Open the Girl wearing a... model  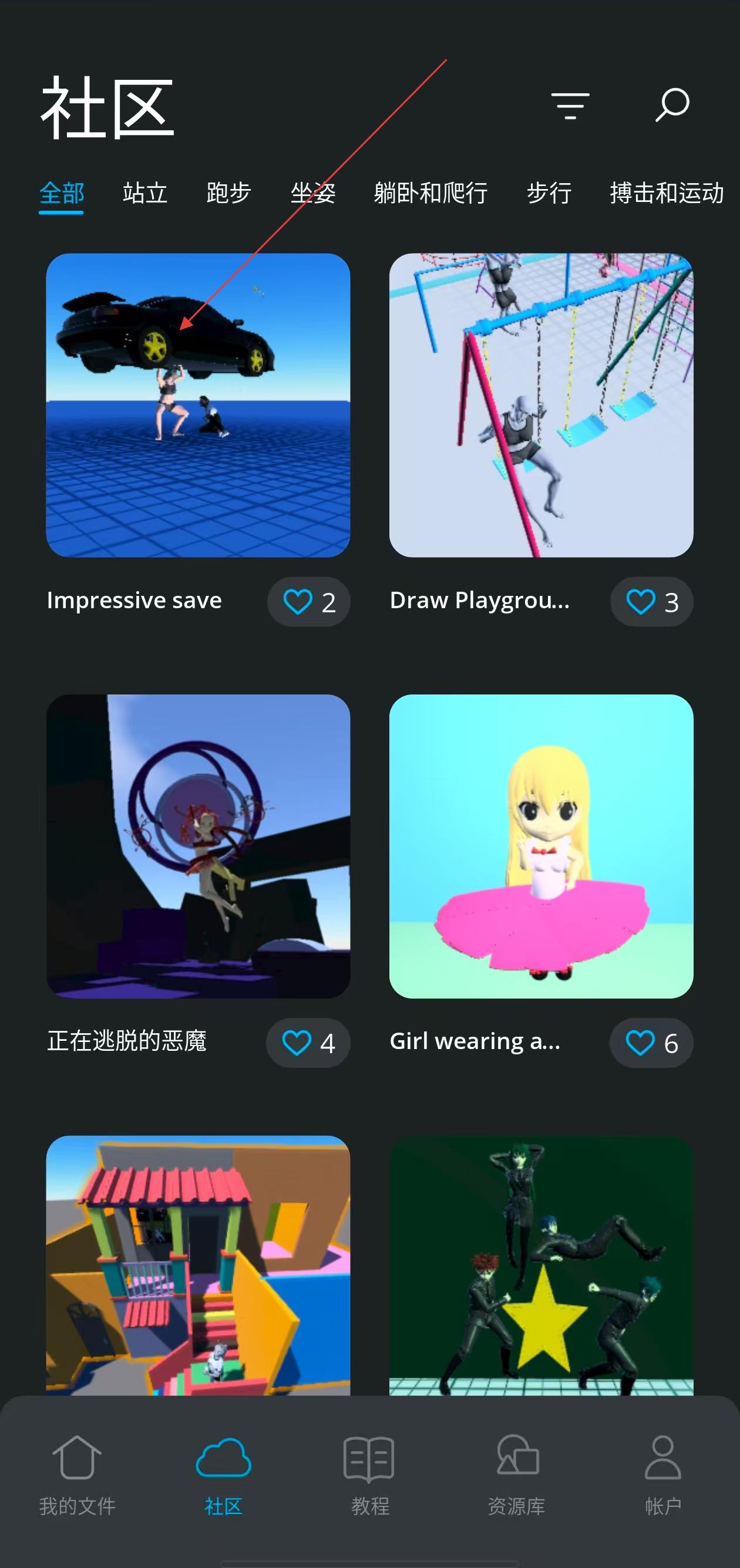(x=541, y=846)
